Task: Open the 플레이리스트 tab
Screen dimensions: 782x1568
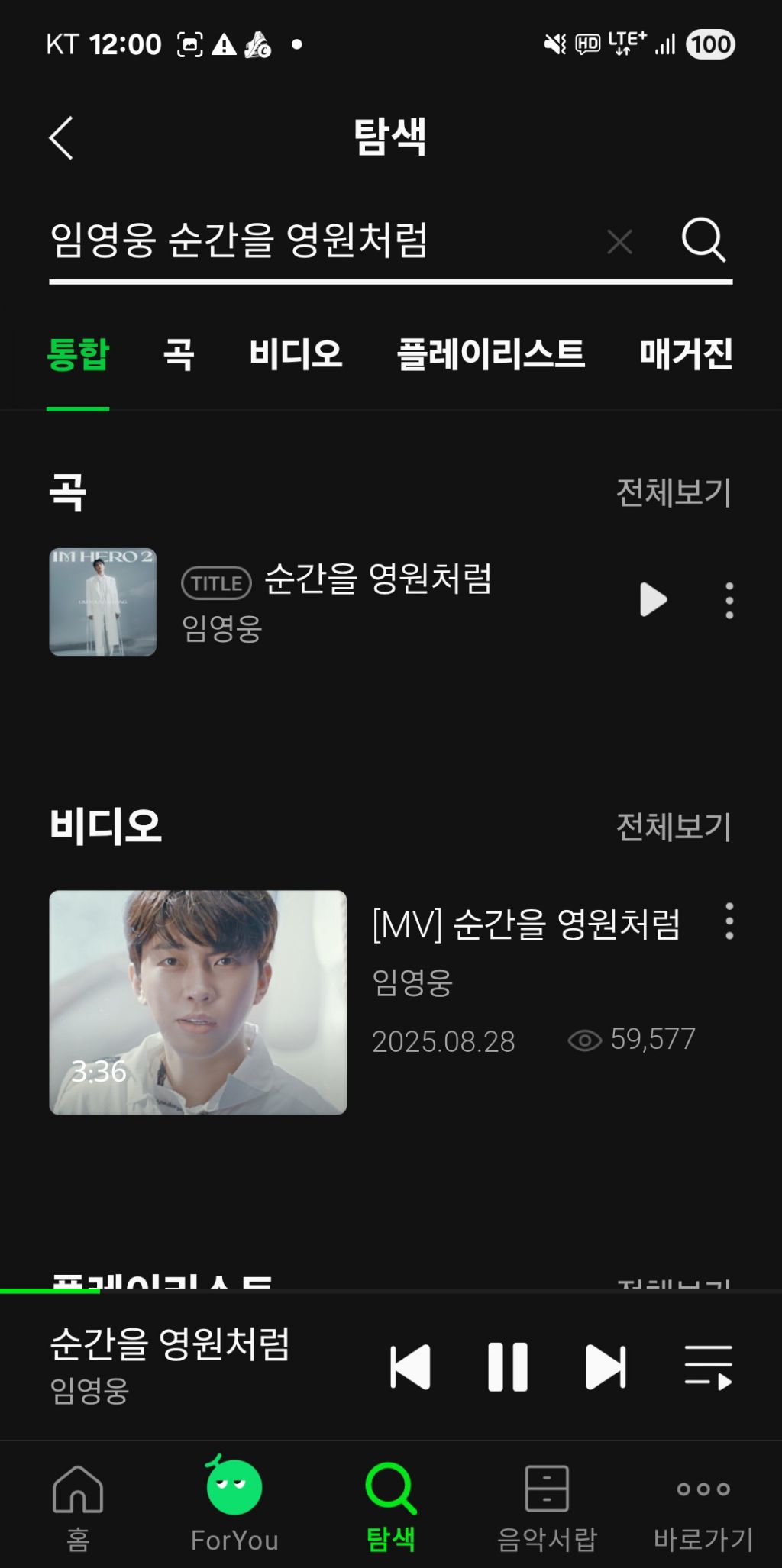Action: click(491, 354)
